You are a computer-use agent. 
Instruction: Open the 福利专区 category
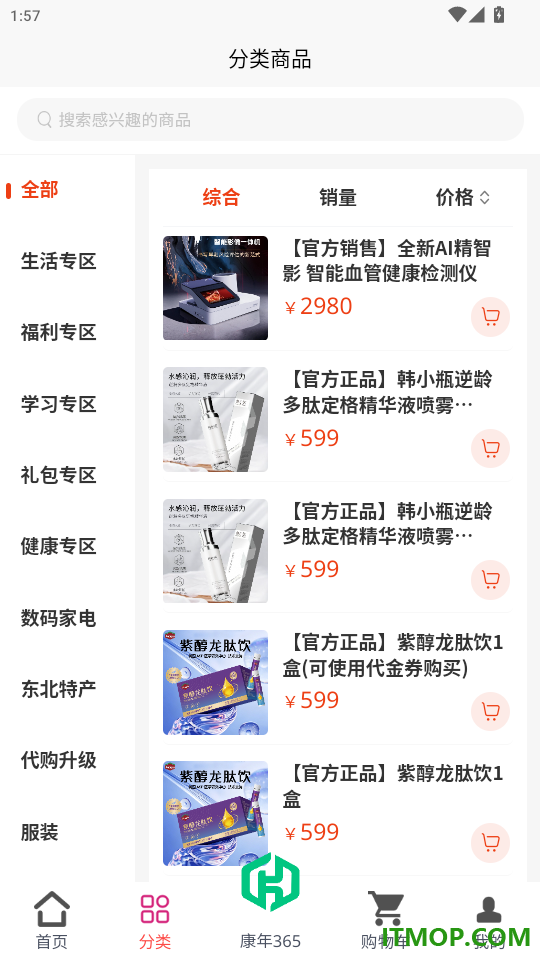click(59, 332)
